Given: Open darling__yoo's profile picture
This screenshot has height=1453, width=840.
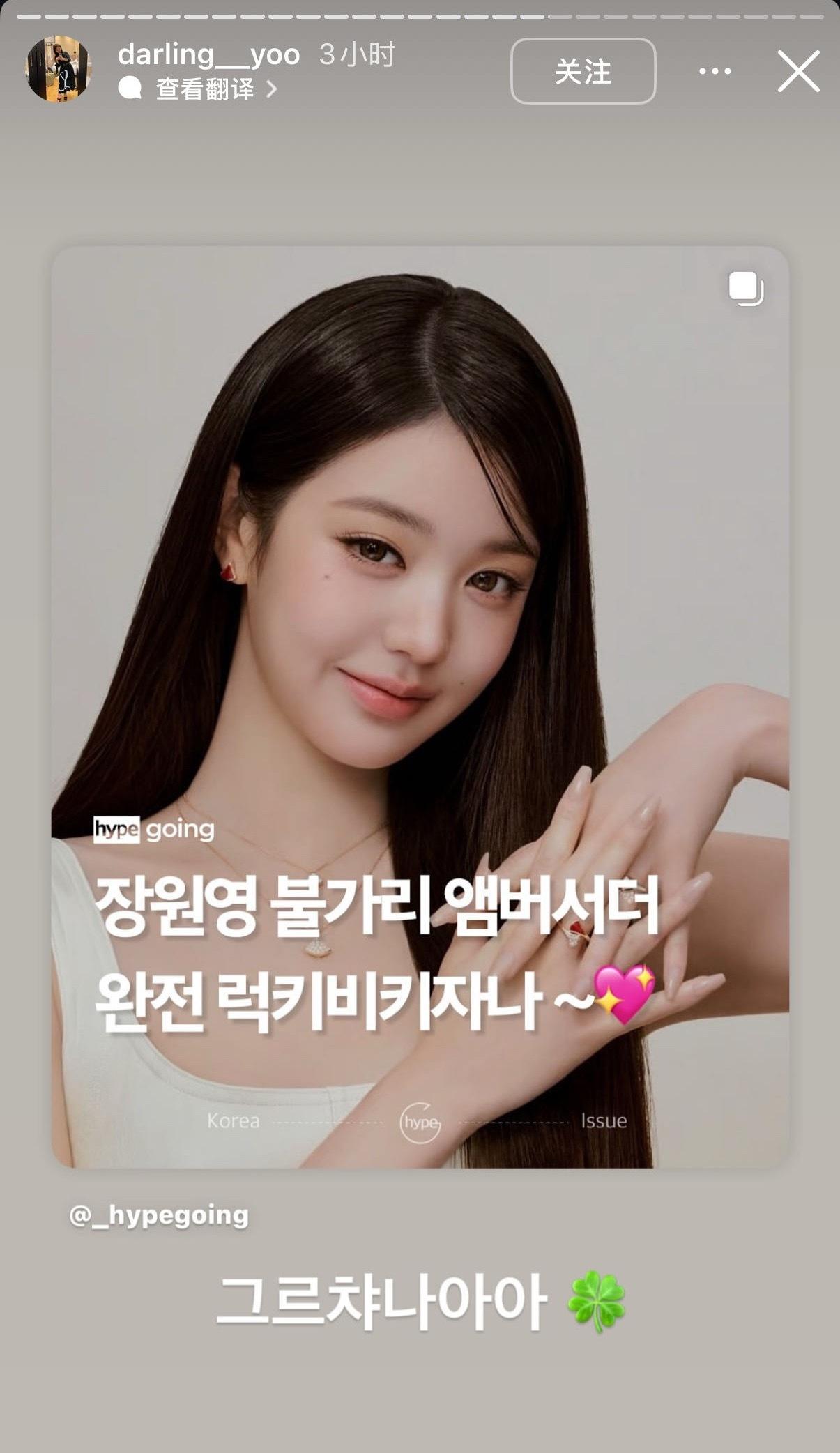Looking at the screenshot, I should (x=59, y=69).
